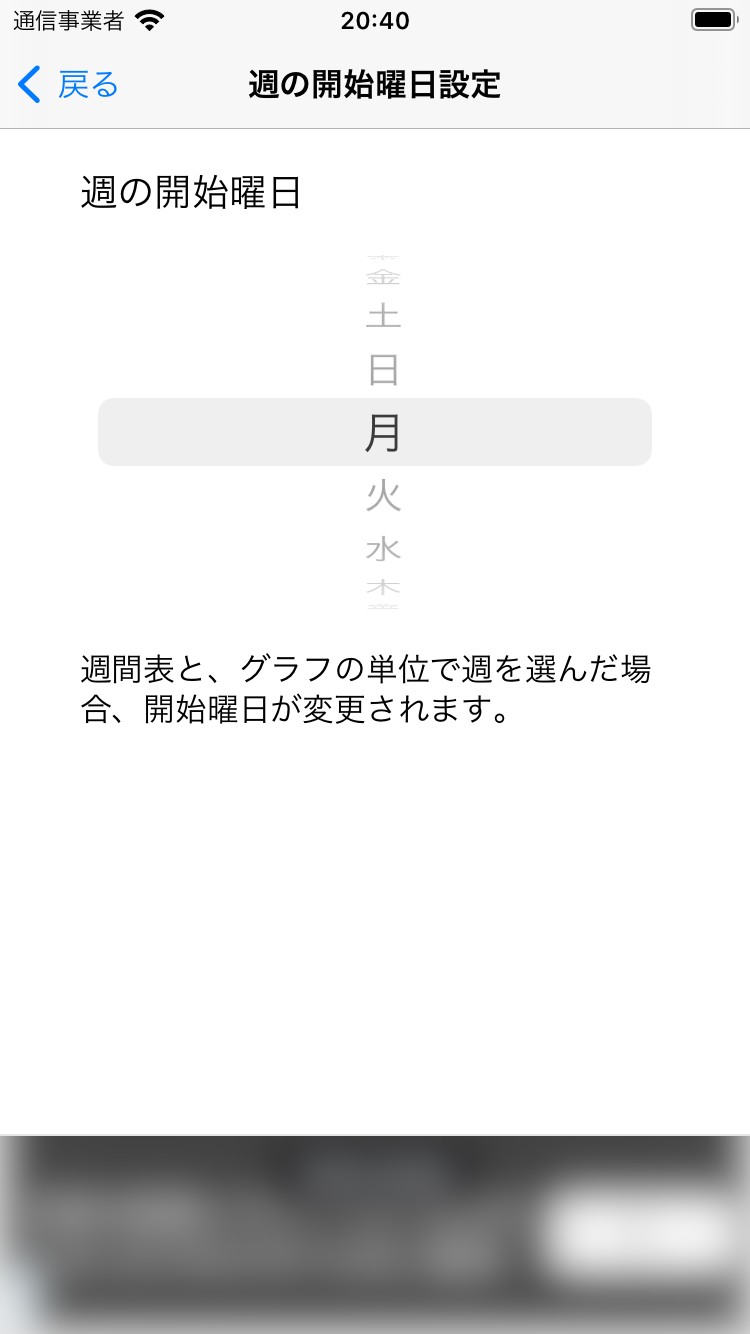Select 火 in the weekday picker
Viewport: 750px width, 1334px height.
[383, 495]
